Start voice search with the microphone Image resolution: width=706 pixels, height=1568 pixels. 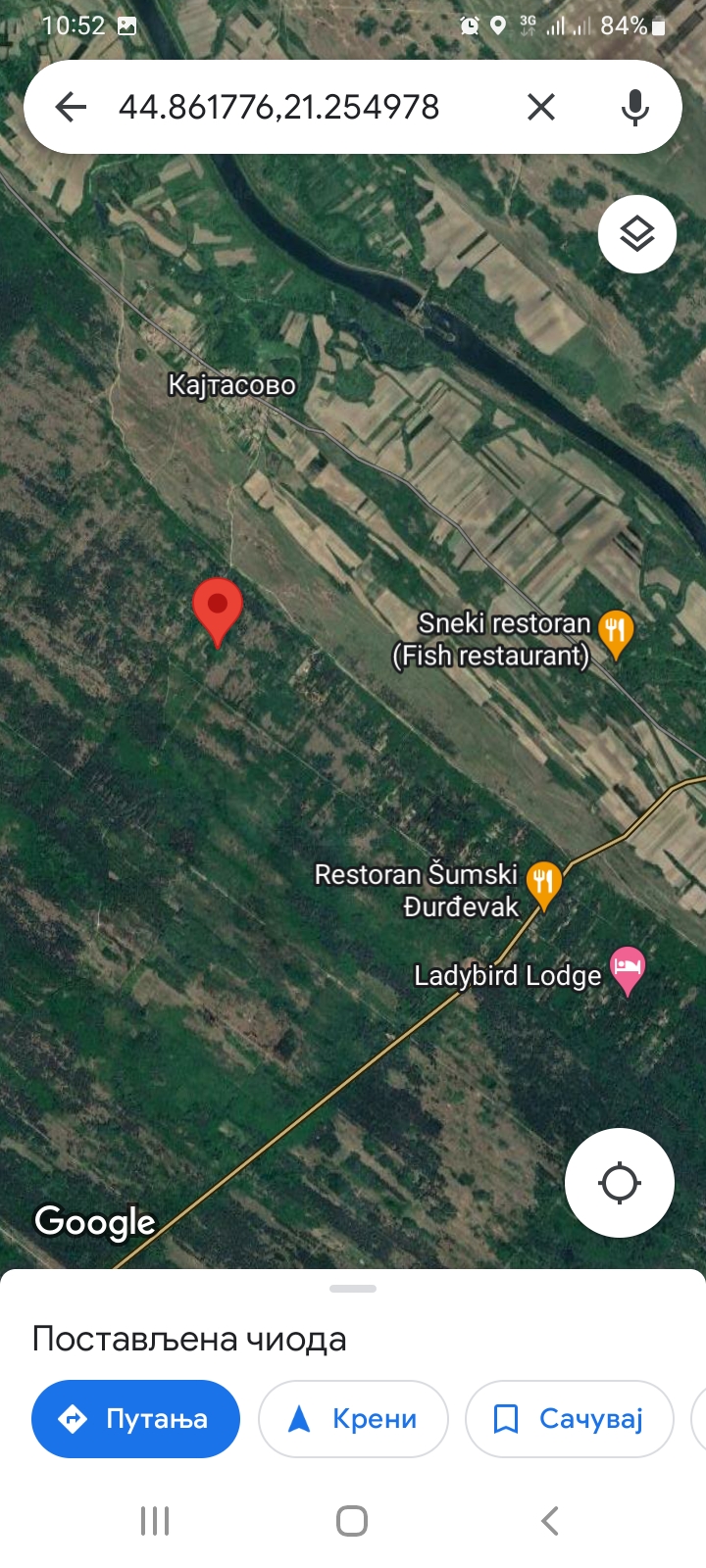tap(634, 107)
